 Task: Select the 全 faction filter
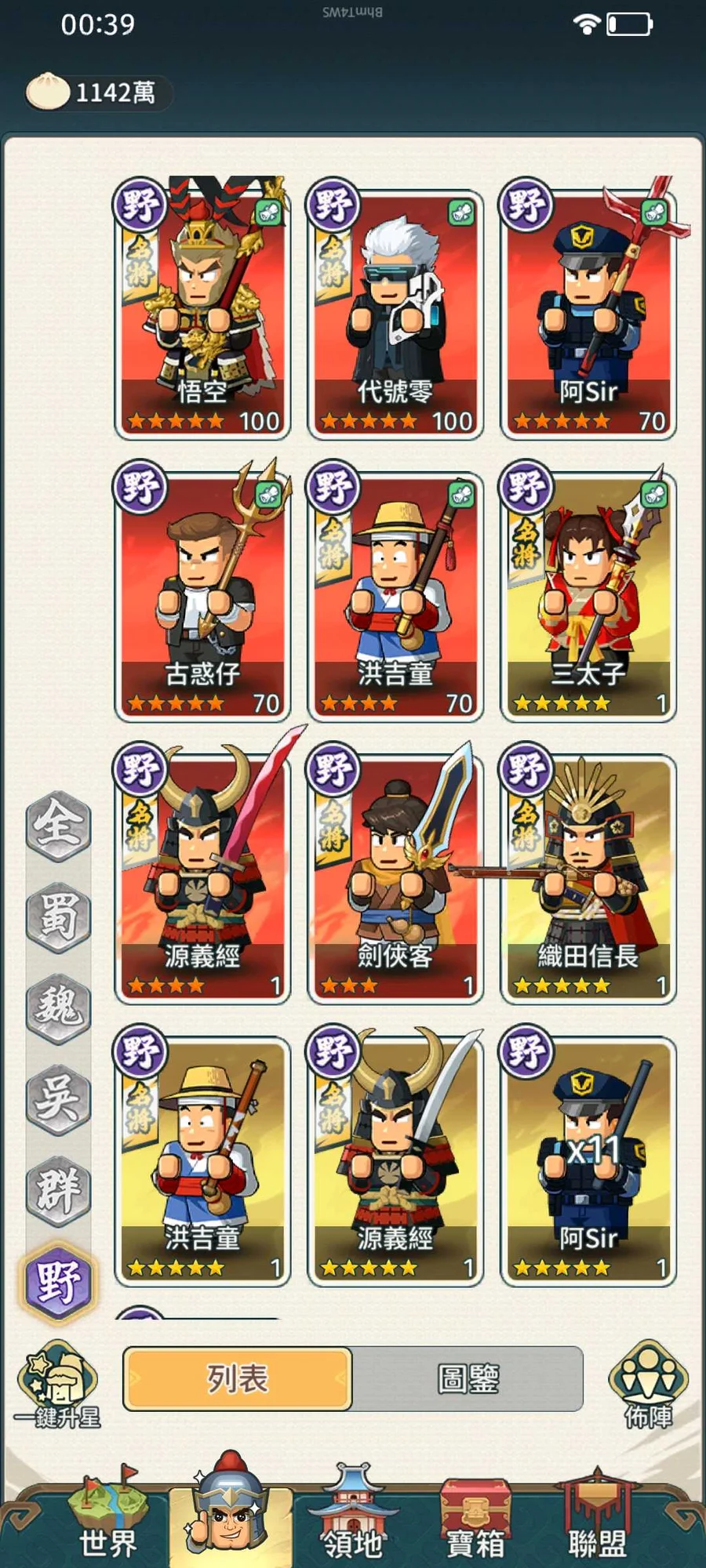click(x=58, y=825)
